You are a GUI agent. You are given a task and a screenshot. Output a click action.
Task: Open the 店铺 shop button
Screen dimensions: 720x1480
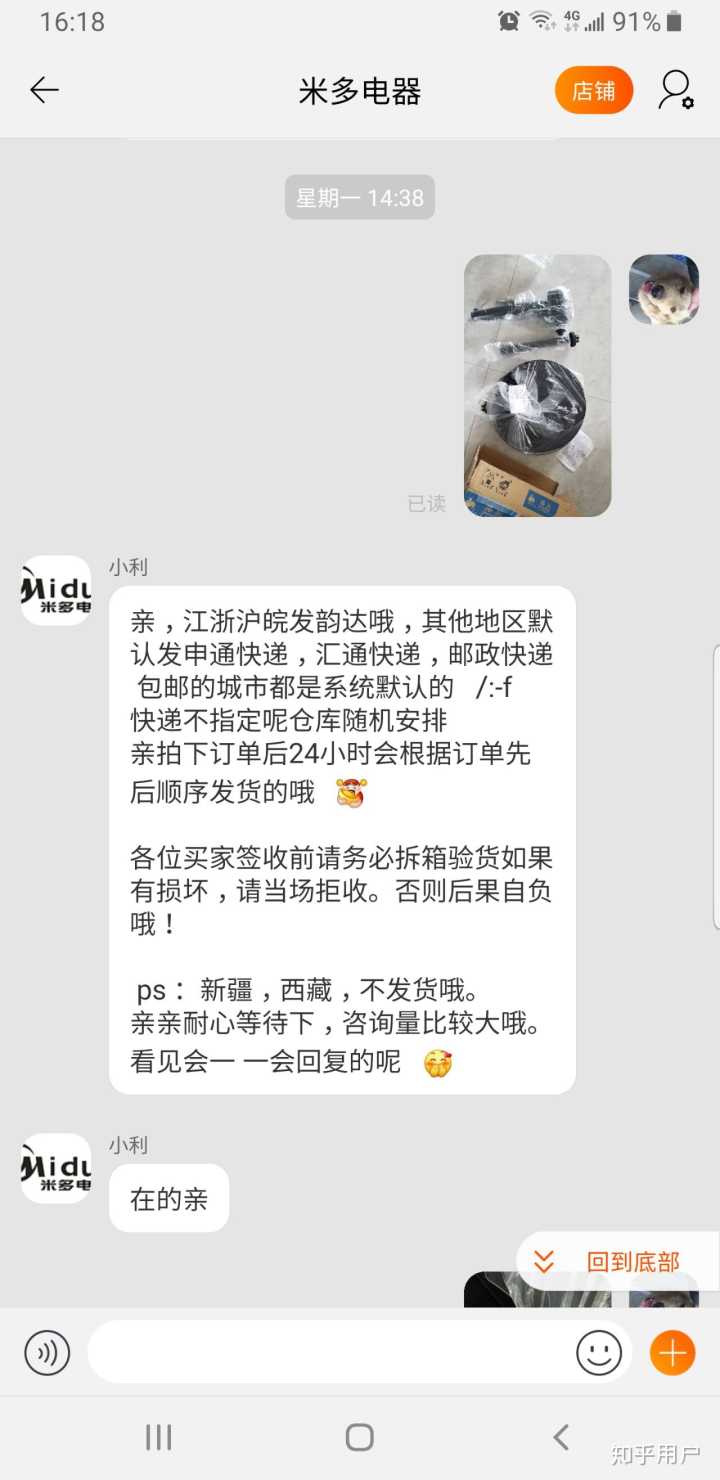point(594,91)
